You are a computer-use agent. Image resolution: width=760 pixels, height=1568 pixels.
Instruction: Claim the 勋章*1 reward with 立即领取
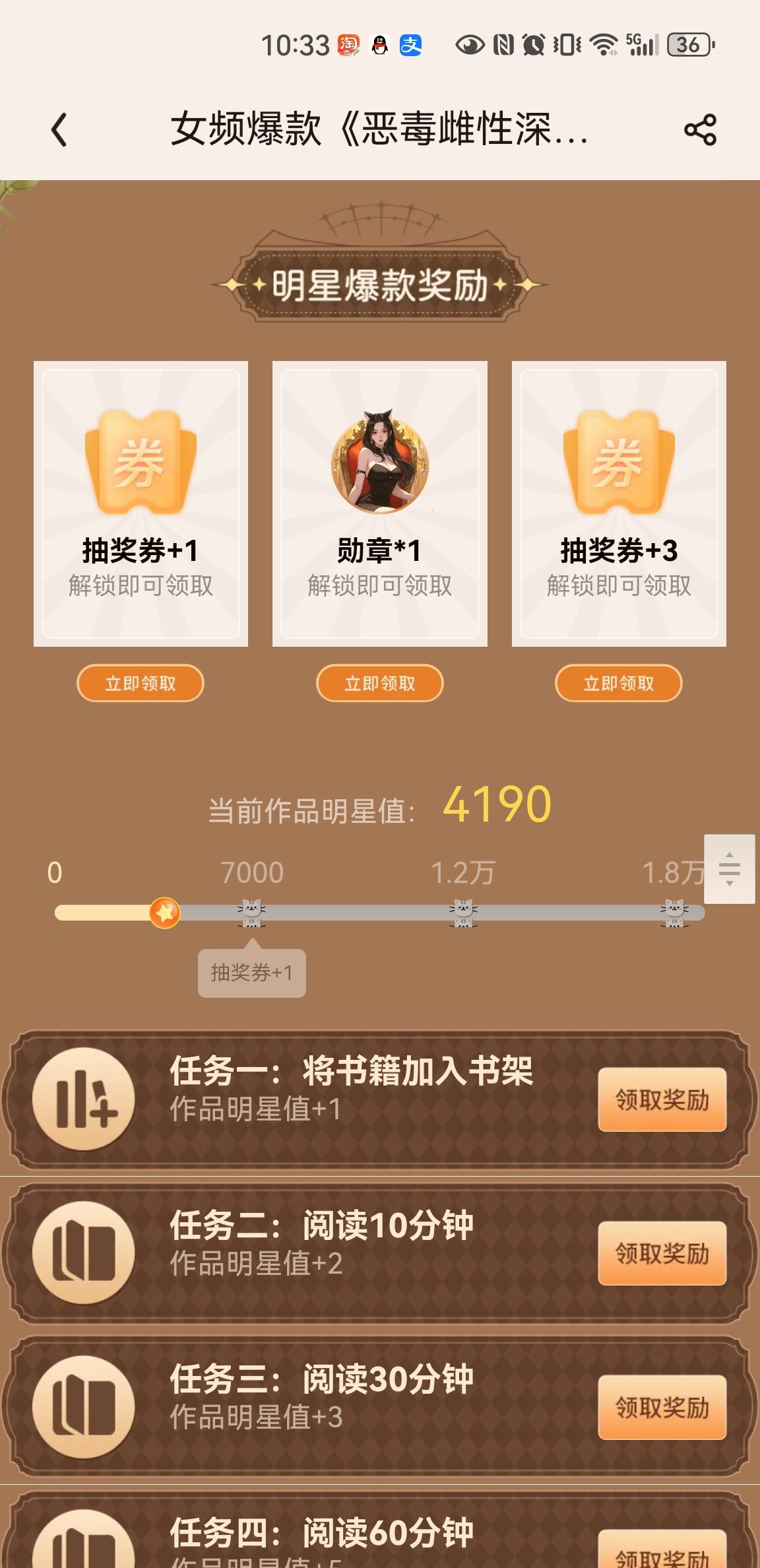(380, 683)
